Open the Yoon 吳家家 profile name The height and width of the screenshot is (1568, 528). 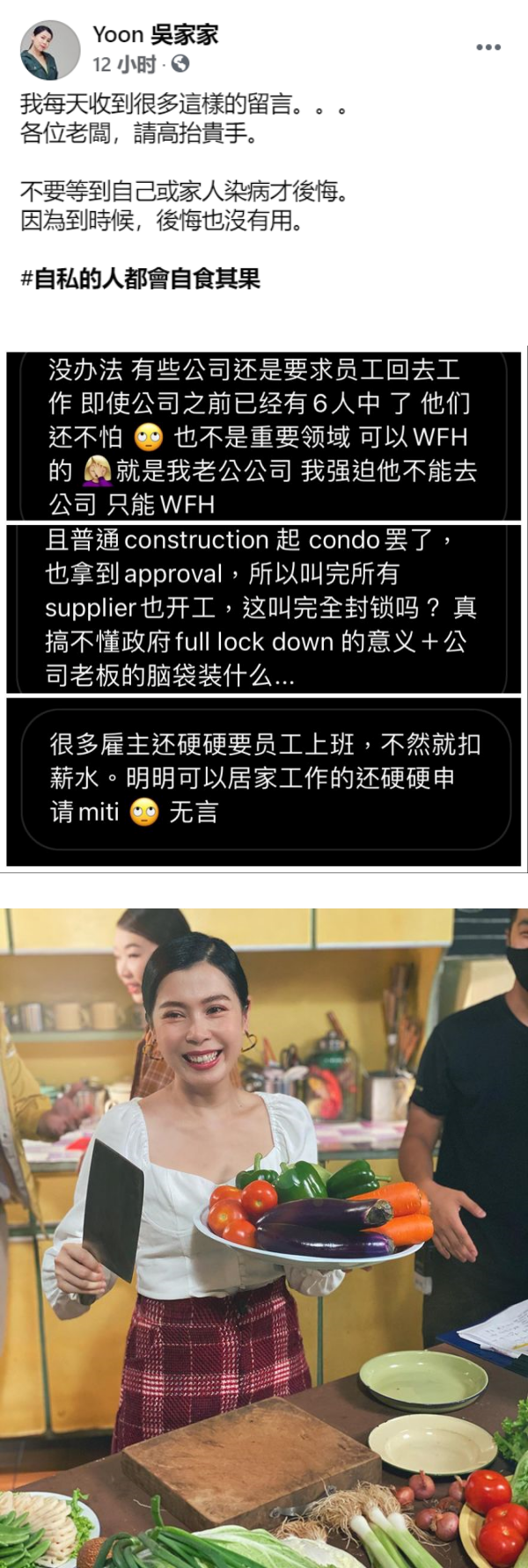click(155, 35)
